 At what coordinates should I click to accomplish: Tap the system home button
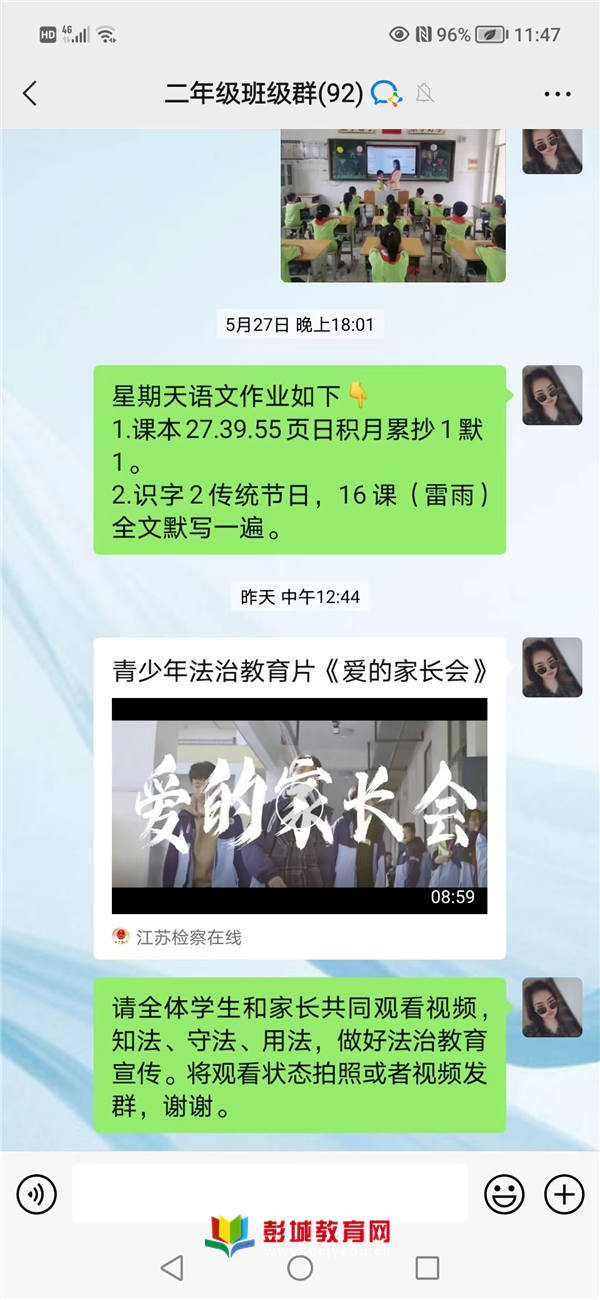pos(300,1268)
